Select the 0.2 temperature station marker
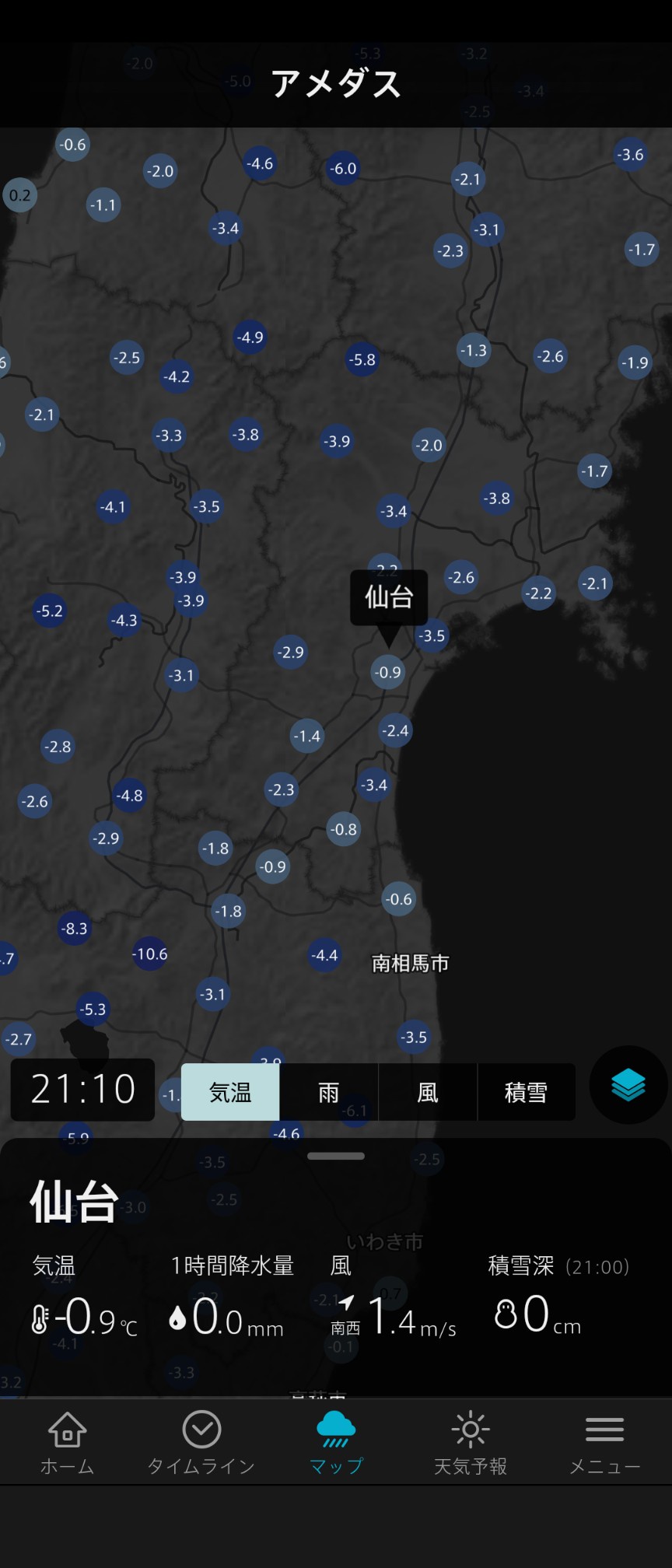This screenshot has height=1568, width=672. pyautogui.click(x=20, y=194)
